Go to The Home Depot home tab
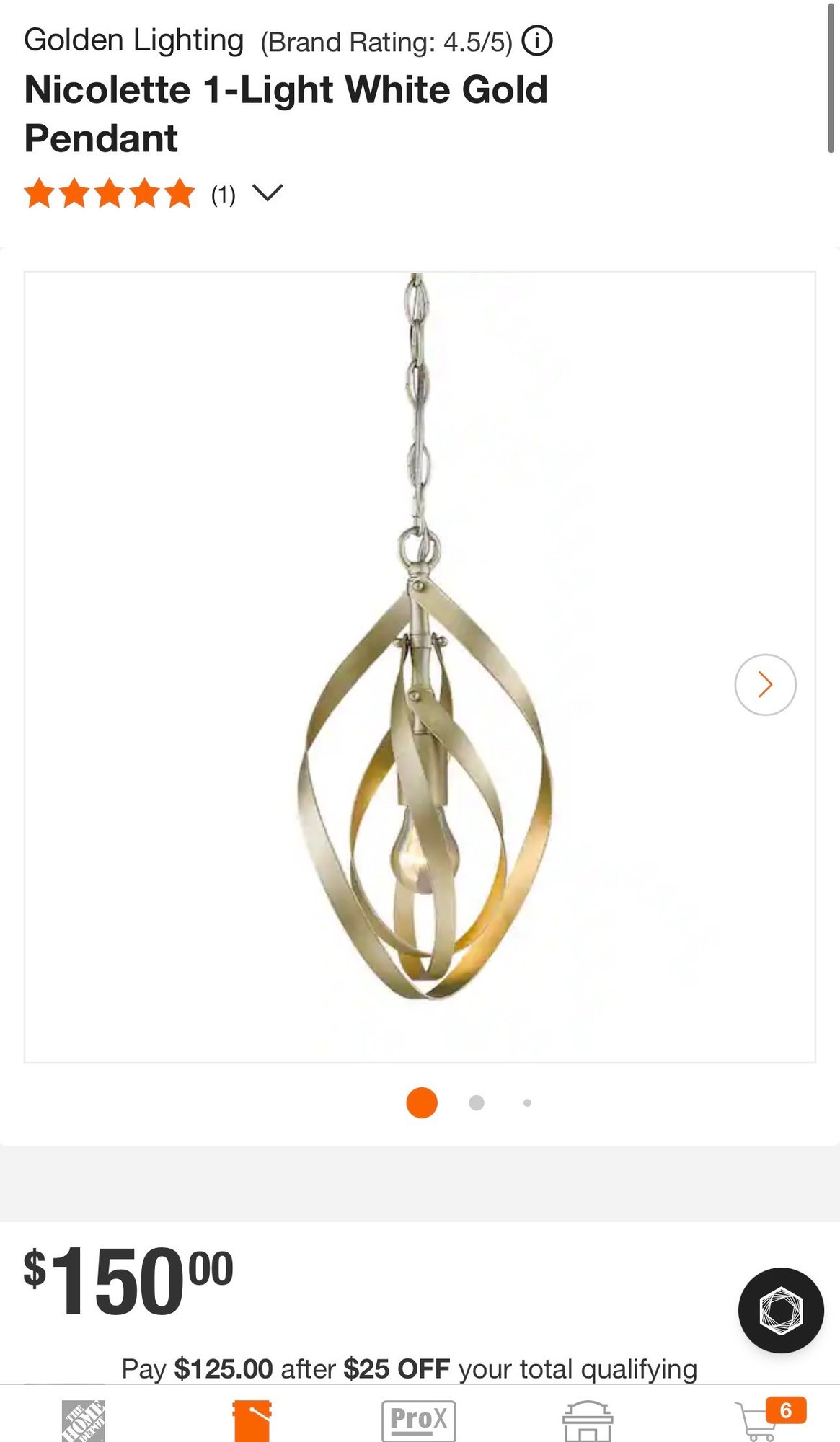 [84, 1420]
